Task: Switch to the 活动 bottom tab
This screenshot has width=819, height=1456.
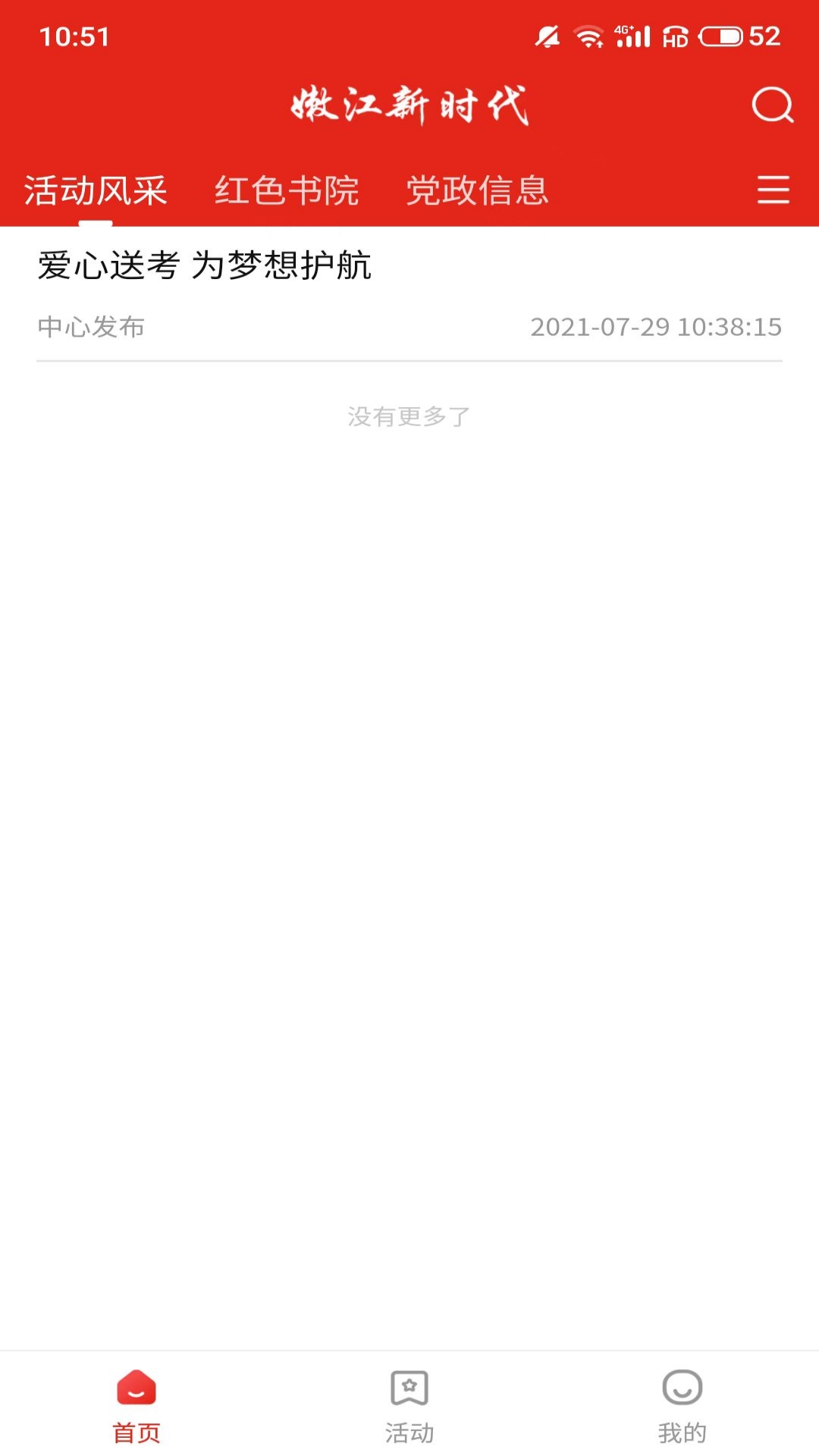Action: pyautogui.click(x=409, y=1405)
